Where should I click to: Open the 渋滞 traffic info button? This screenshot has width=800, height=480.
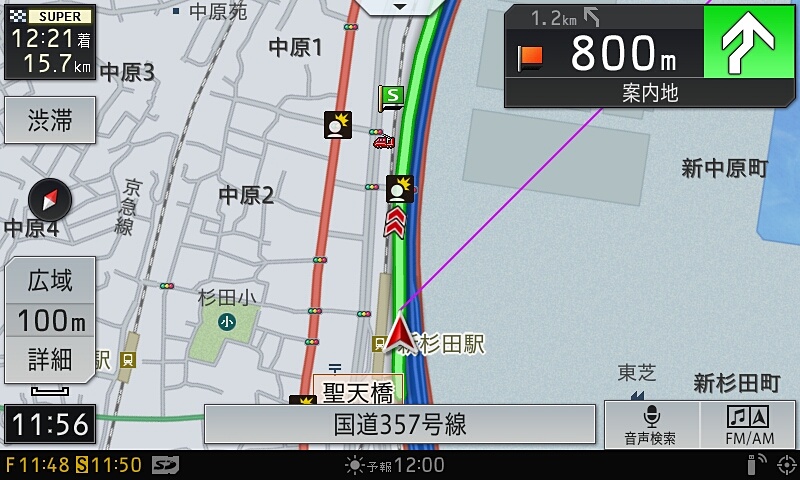[x=50, y=121]
